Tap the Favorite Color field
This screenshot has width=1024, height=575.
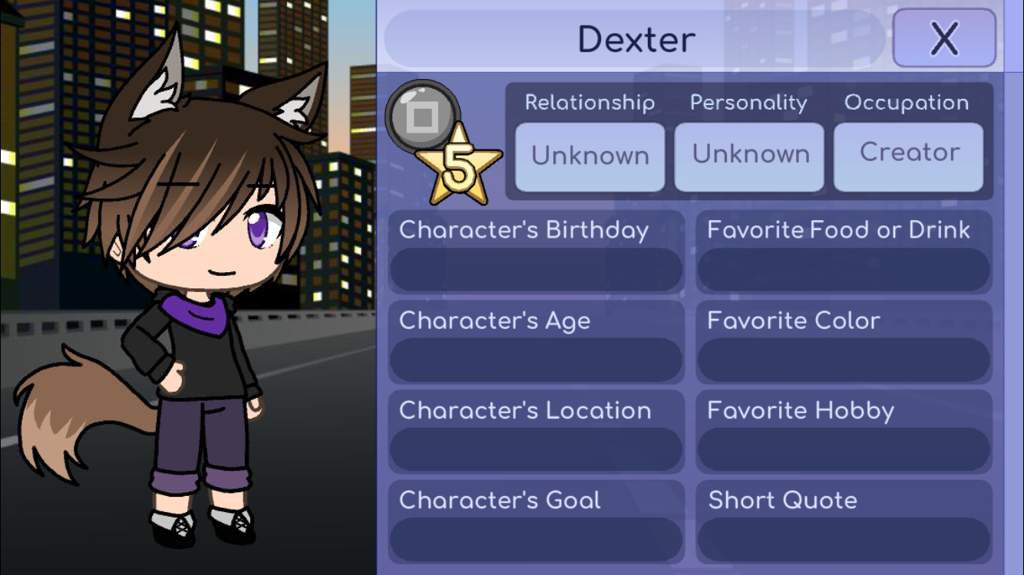pos(843,360)
